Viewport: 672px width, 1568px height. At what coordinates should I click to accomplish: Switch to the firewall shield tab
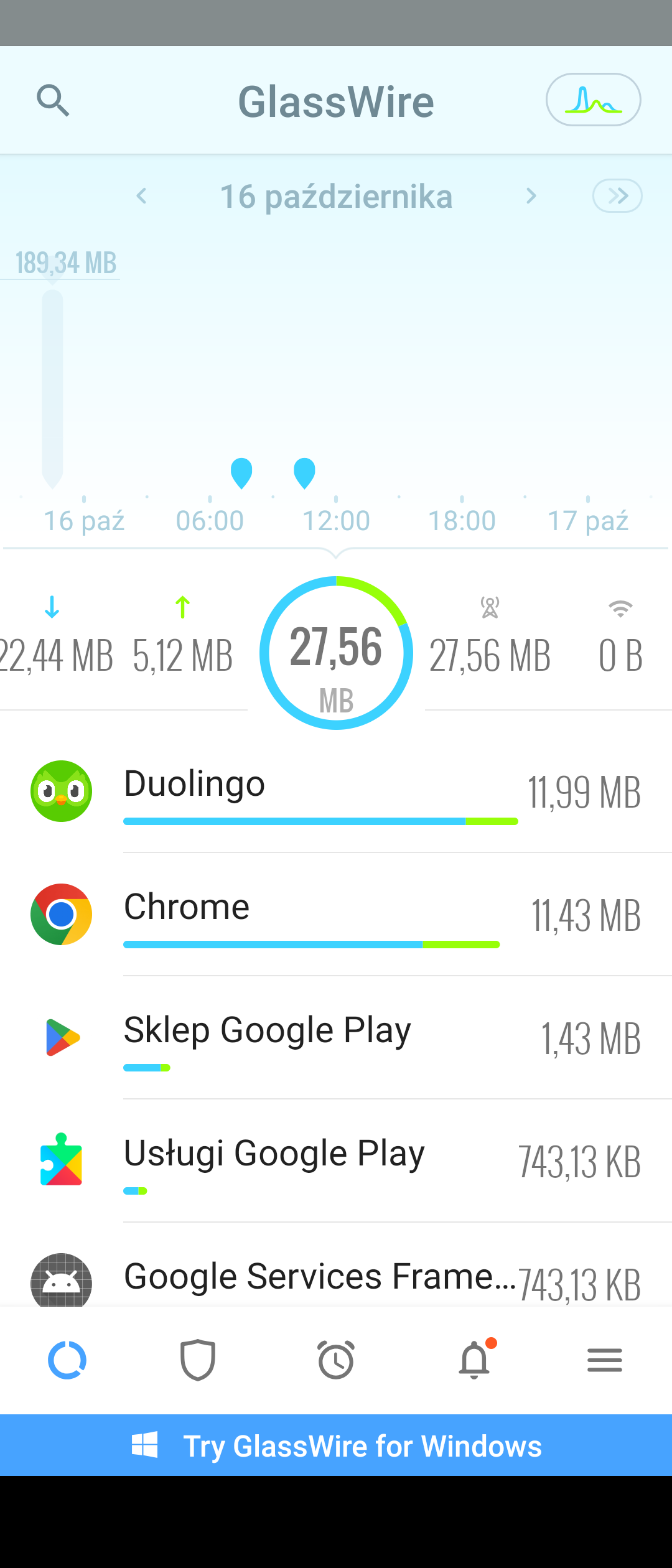point(198,1360)
